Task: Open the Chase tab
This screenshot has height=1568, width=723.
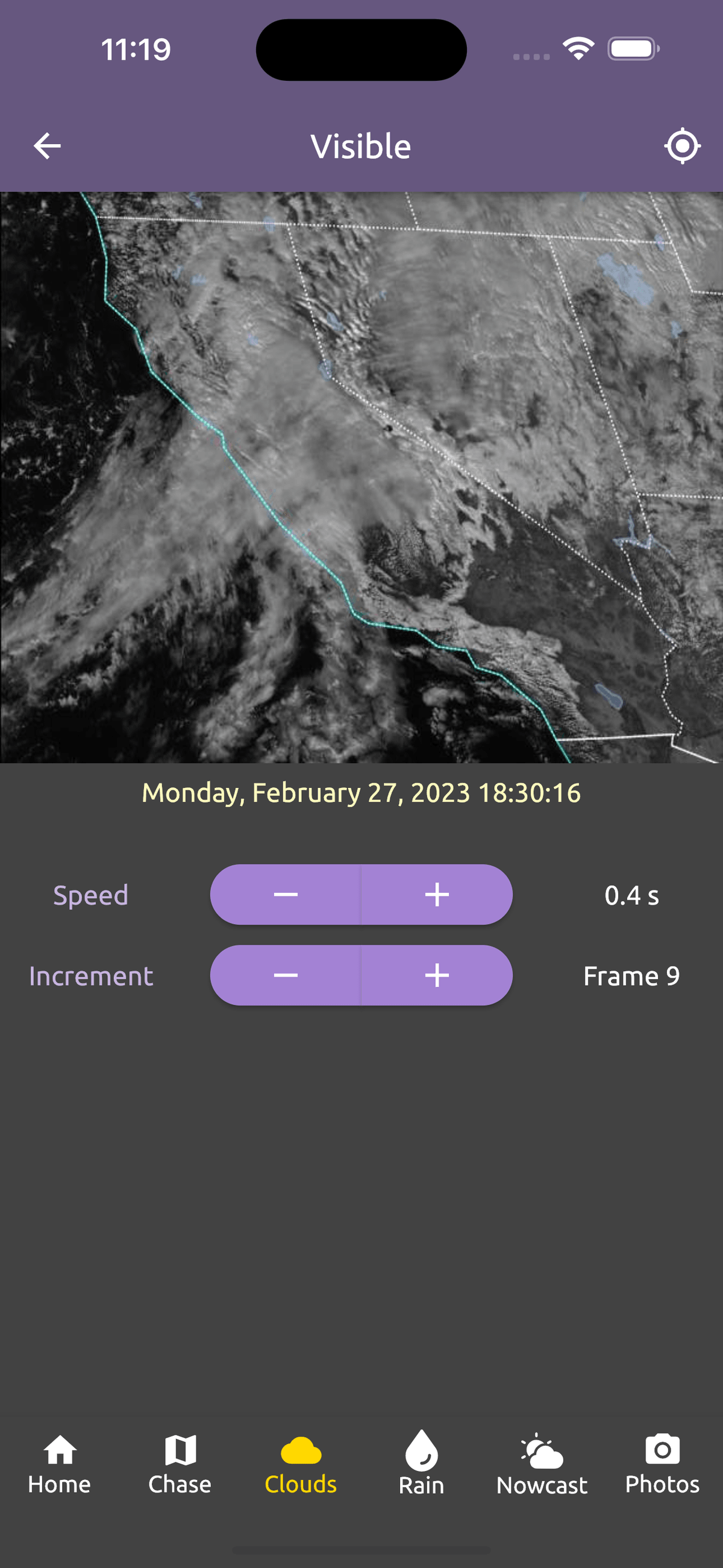Action: coord(180,1463)
